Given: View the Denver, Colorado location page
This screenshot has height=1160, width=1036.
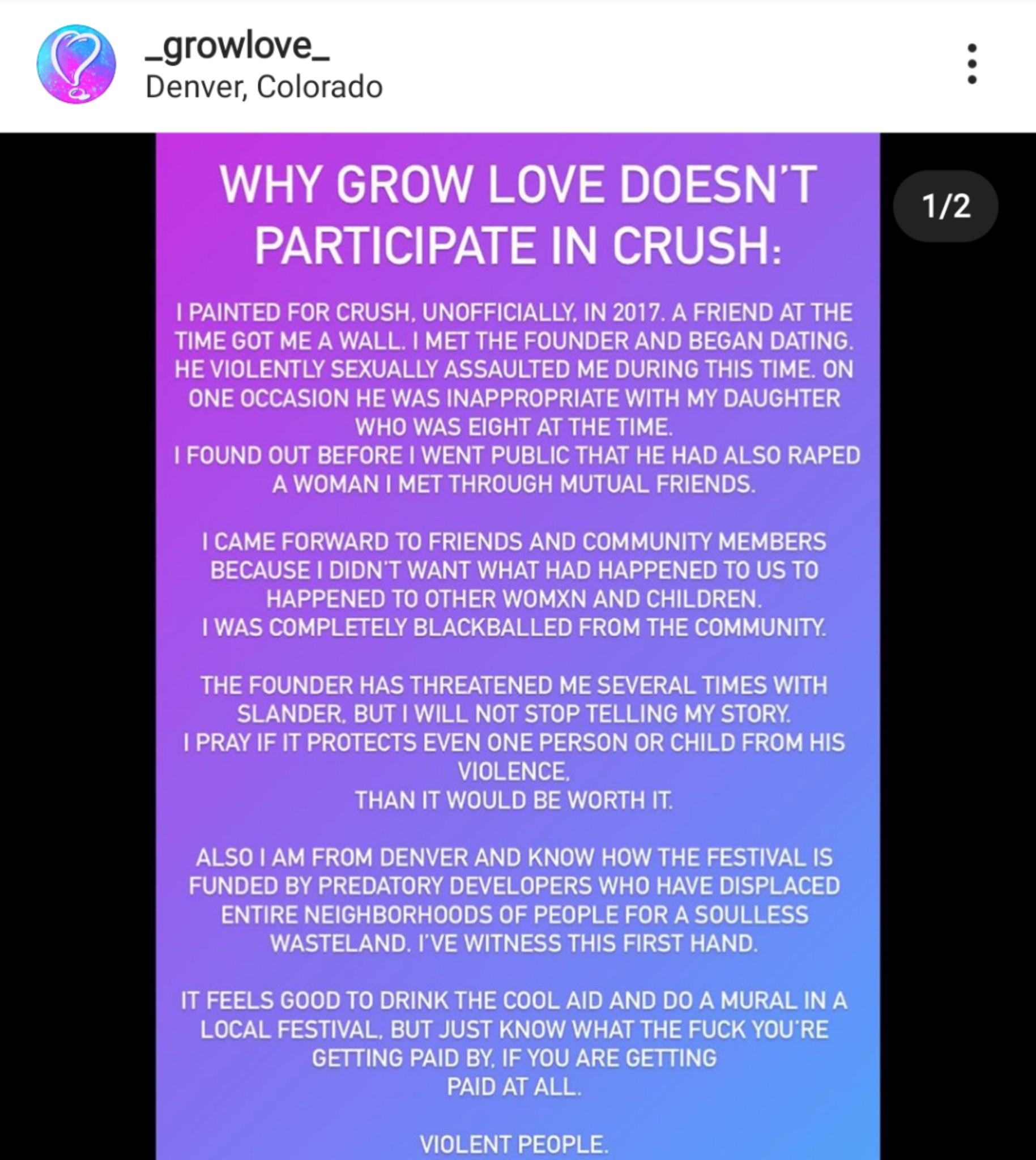Looking at the screenshot, I should 263,88.
